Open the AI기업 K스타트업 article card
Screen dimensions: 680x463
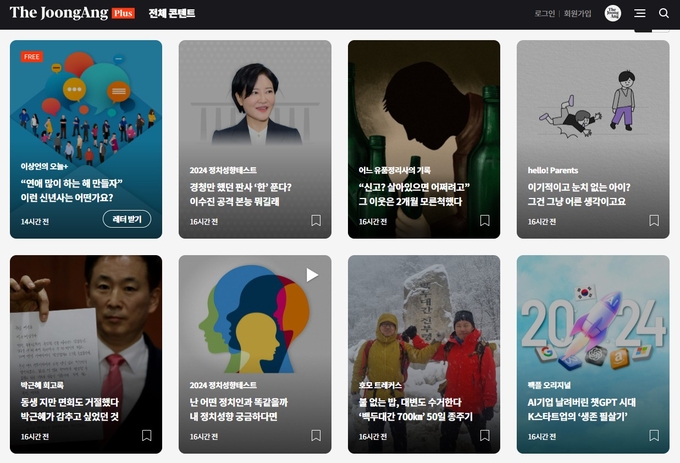click(592, 330)
